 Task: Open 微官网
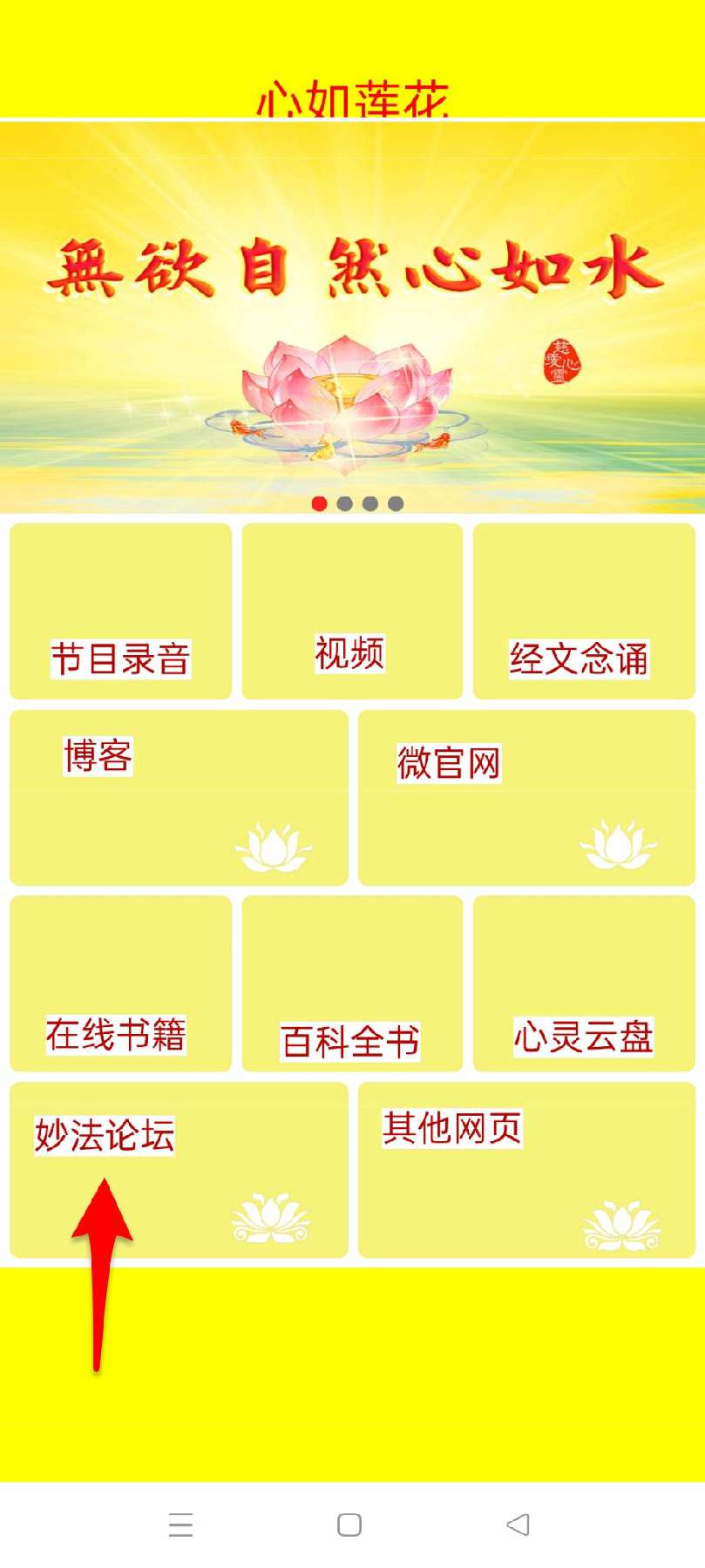tap(526, 797)
